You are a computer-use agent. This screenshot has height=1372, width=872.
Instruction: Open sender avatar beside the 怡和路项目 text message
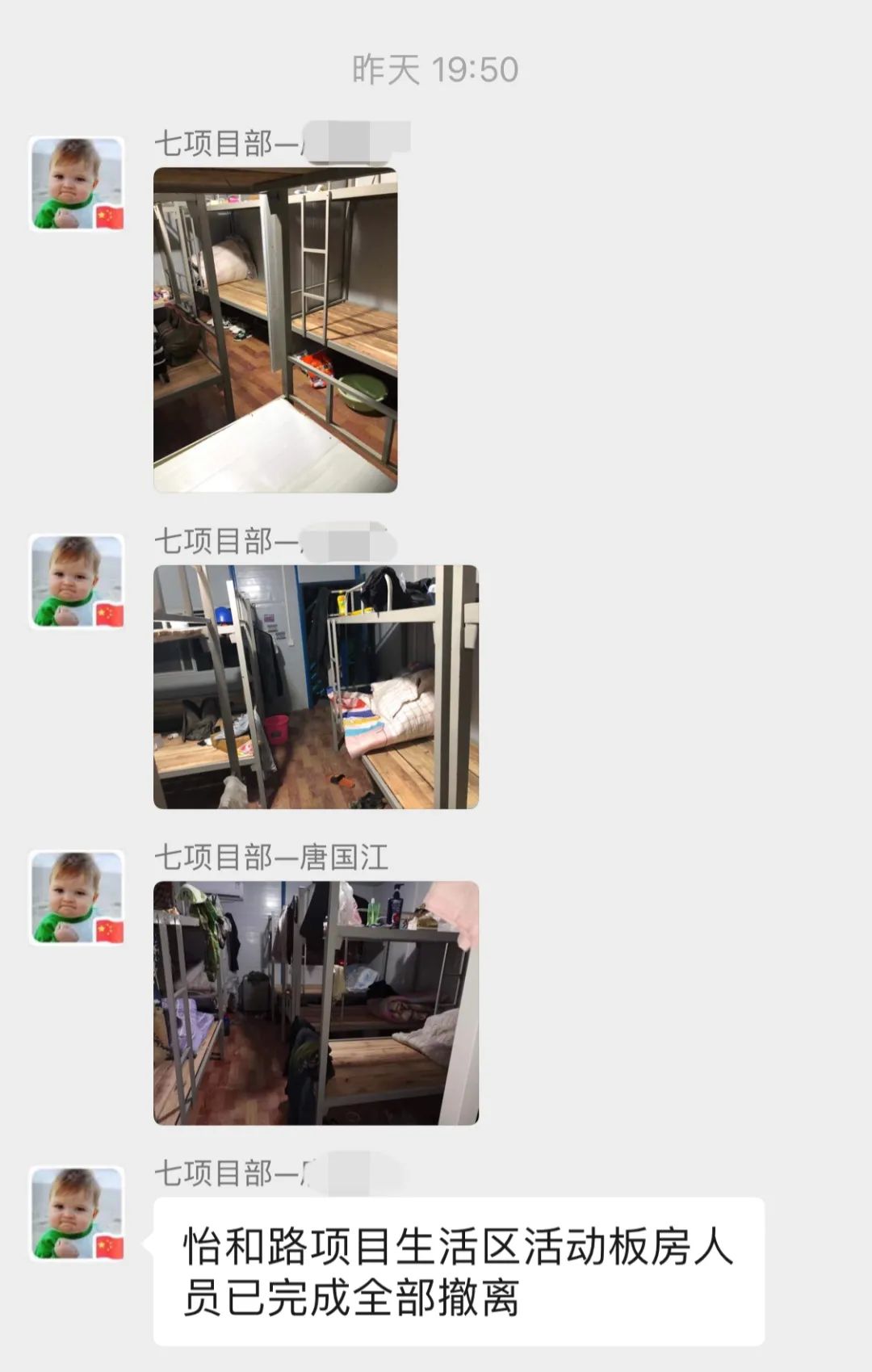point(78,1213)
